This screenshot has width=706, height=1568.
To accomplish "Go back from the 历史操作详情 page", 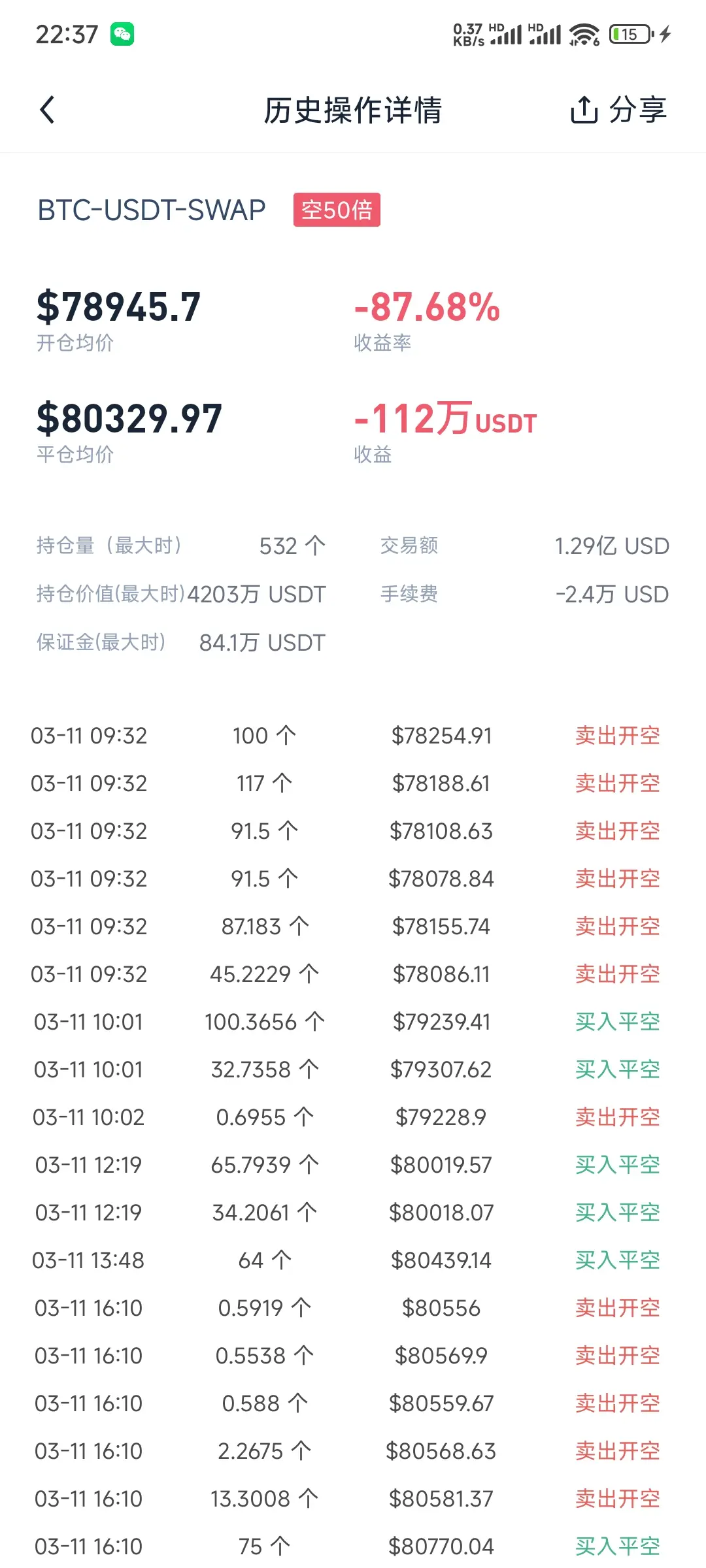I will click(47, 109).
